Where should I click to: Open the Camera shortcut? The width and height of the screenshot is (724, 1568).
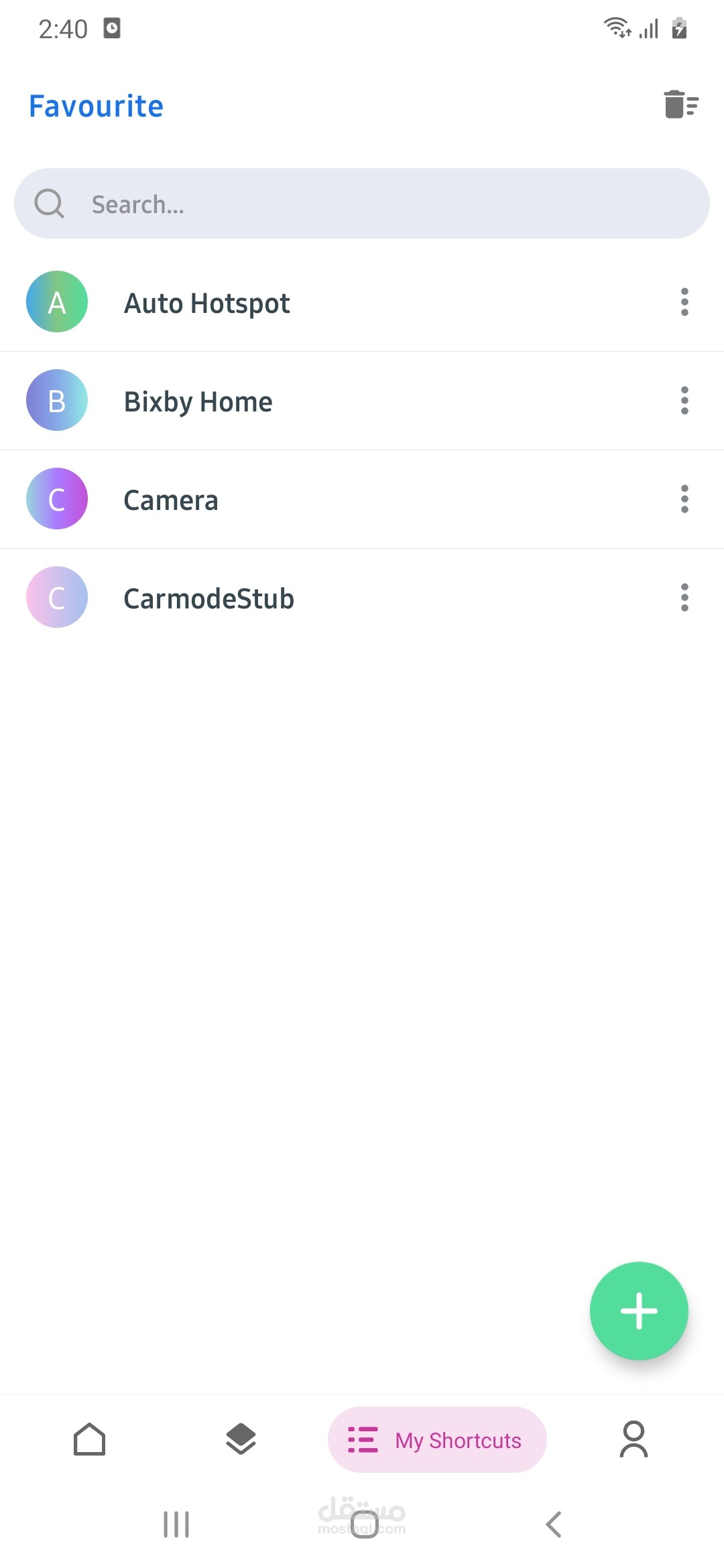pyautogui.click(x=172, y=500)
